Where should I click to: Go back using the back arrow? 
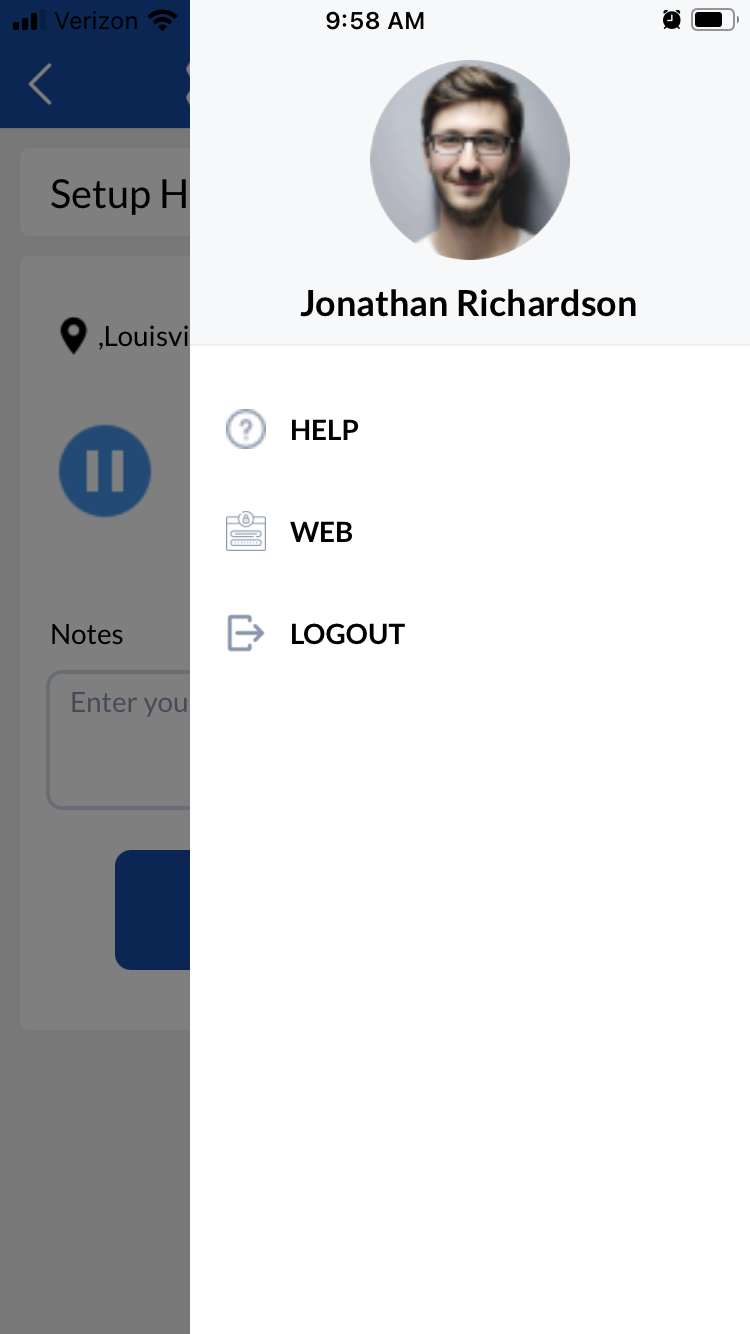pos(40,84)
